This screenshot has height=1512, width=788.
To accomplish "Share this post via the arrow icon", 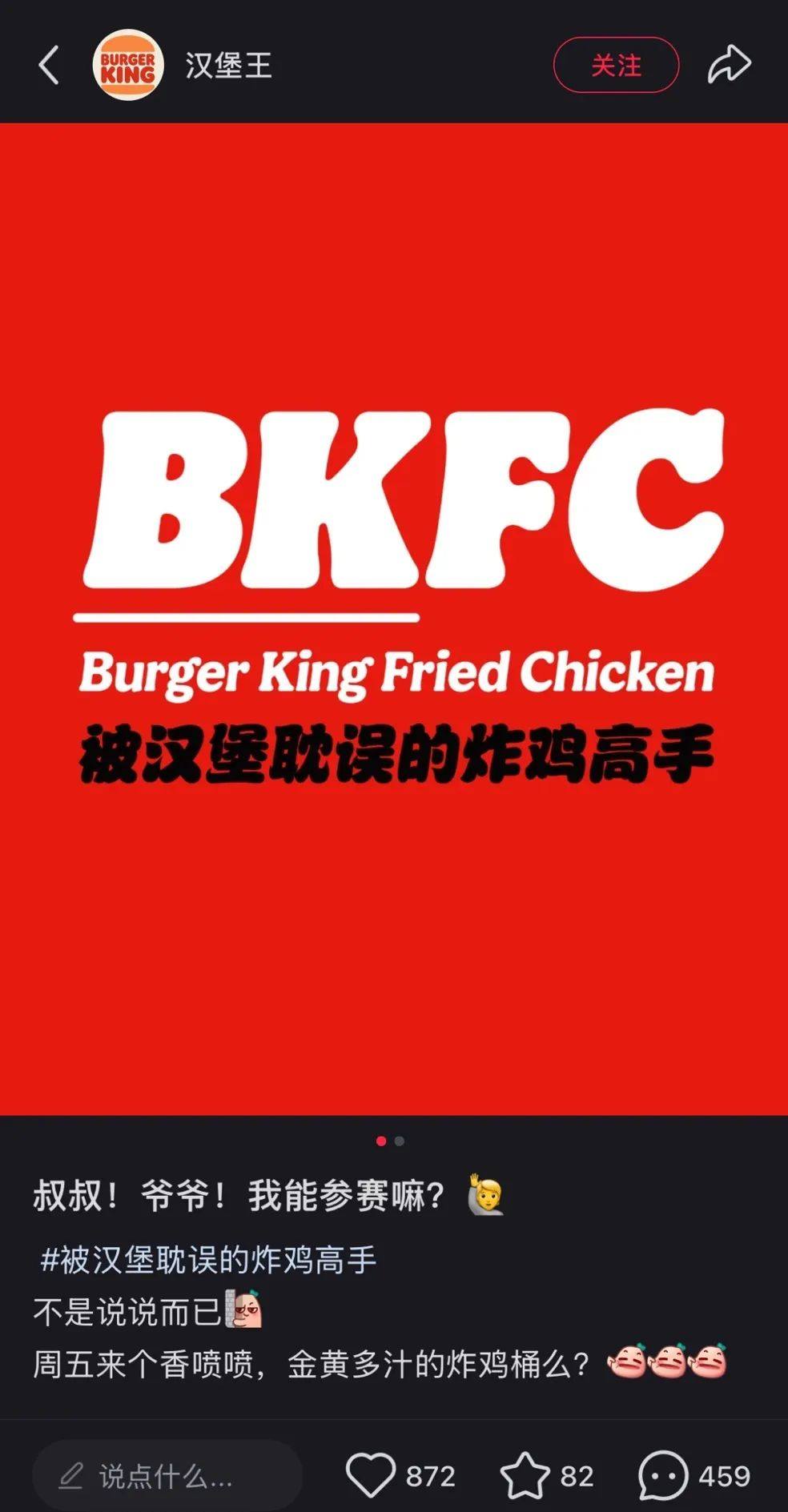I will [x=729, y=65].
